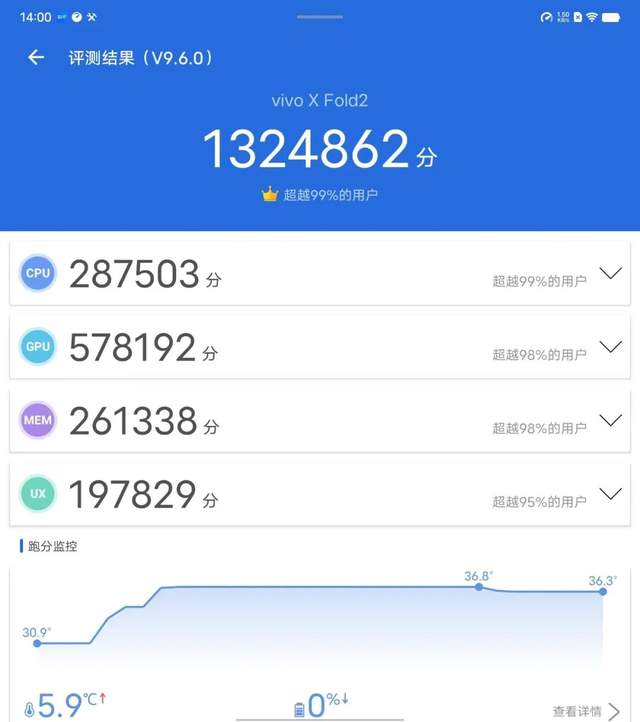Go back from the 评测结果 page

point(37,58)
